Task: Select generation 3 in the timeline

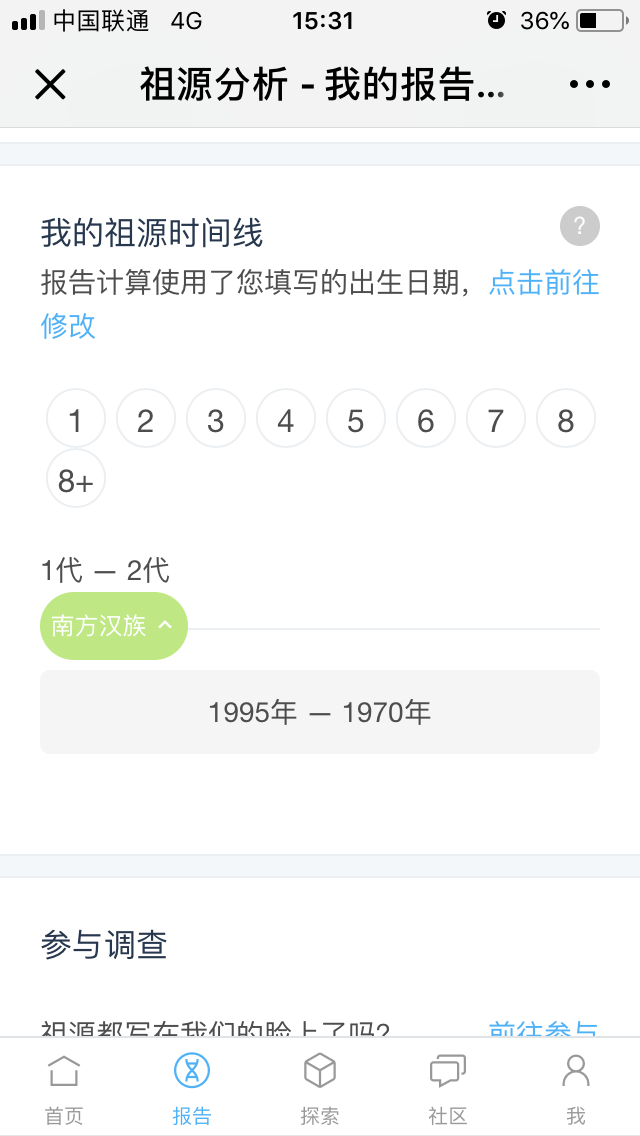Action: point(216,419)
